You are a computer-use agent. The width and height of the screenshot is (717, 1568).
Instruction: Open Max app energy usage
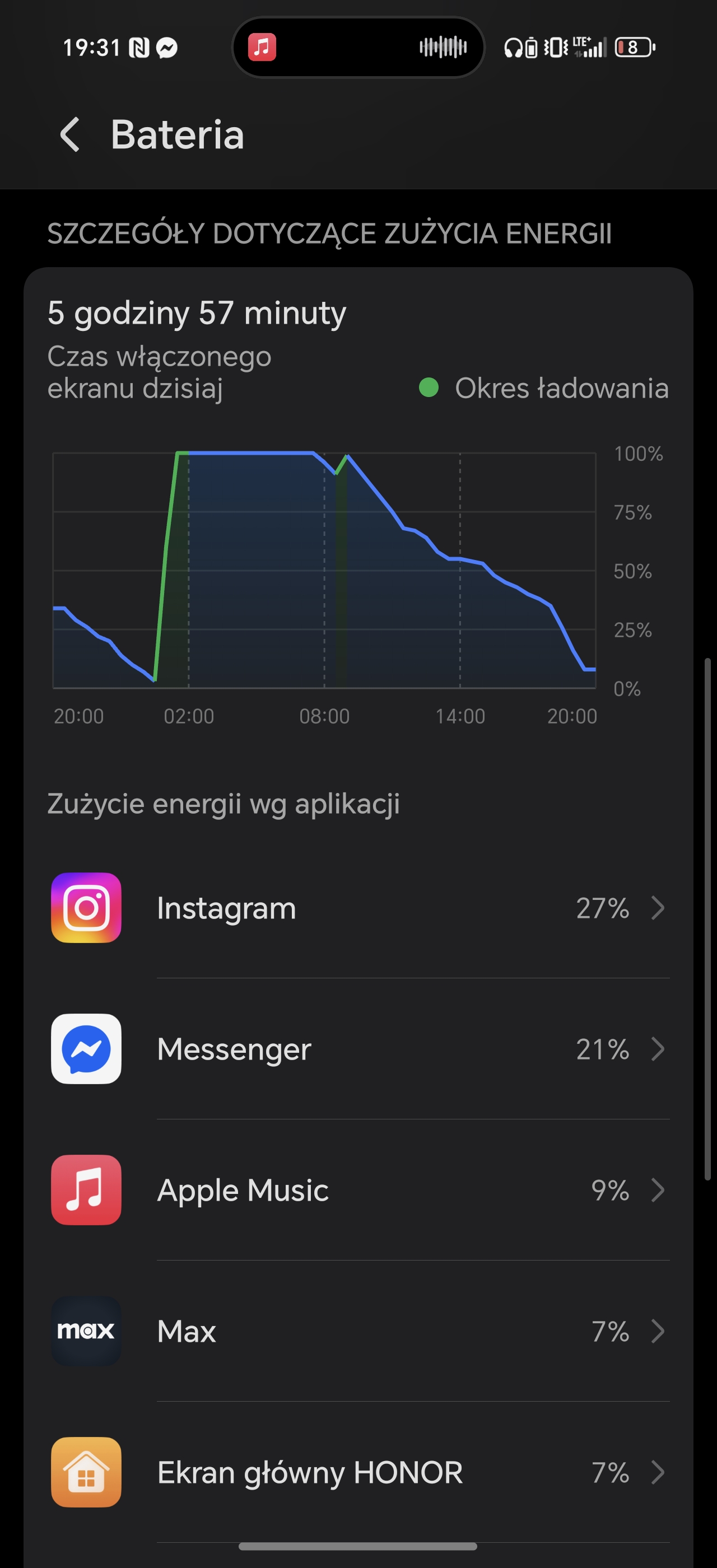358,1331
